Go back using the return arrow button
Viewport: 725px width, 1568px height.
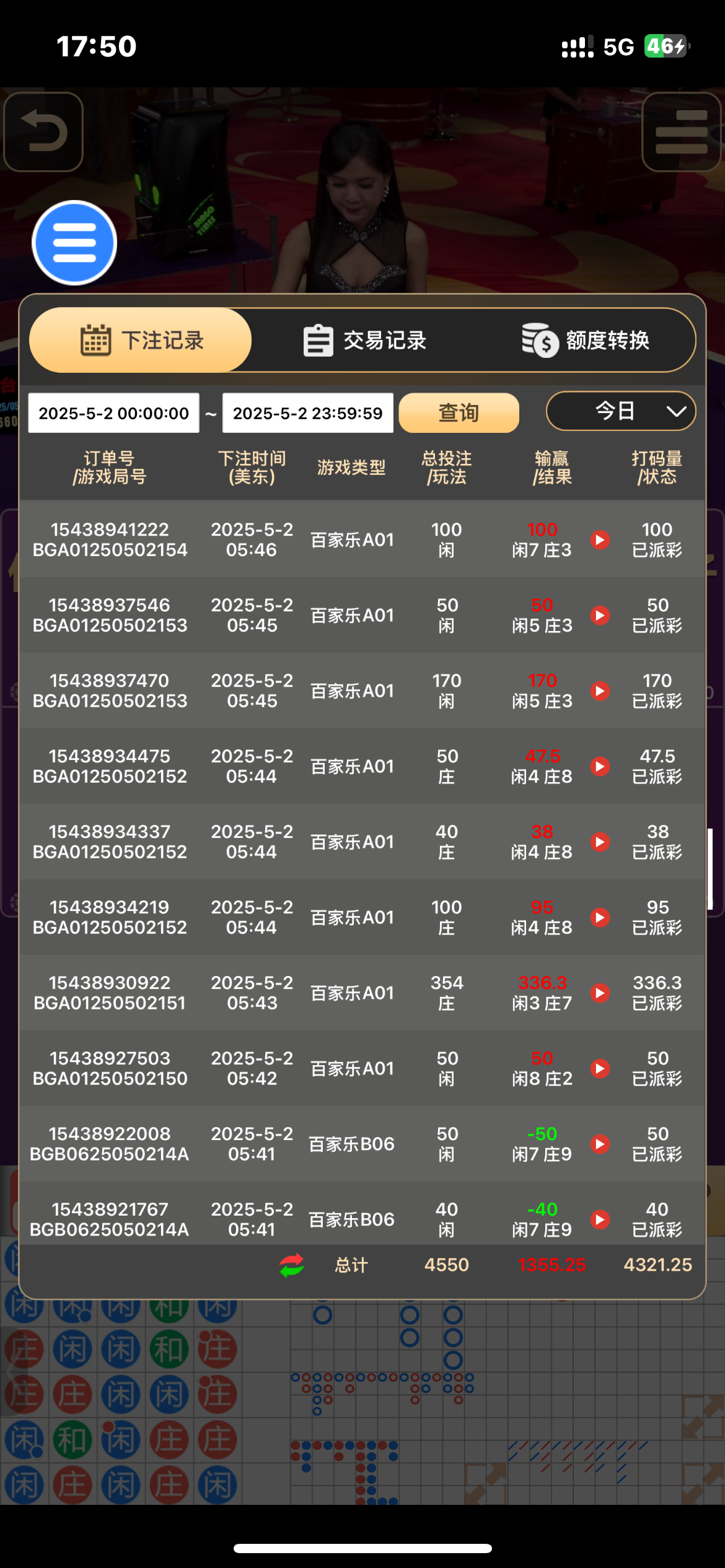click(43, 131)
